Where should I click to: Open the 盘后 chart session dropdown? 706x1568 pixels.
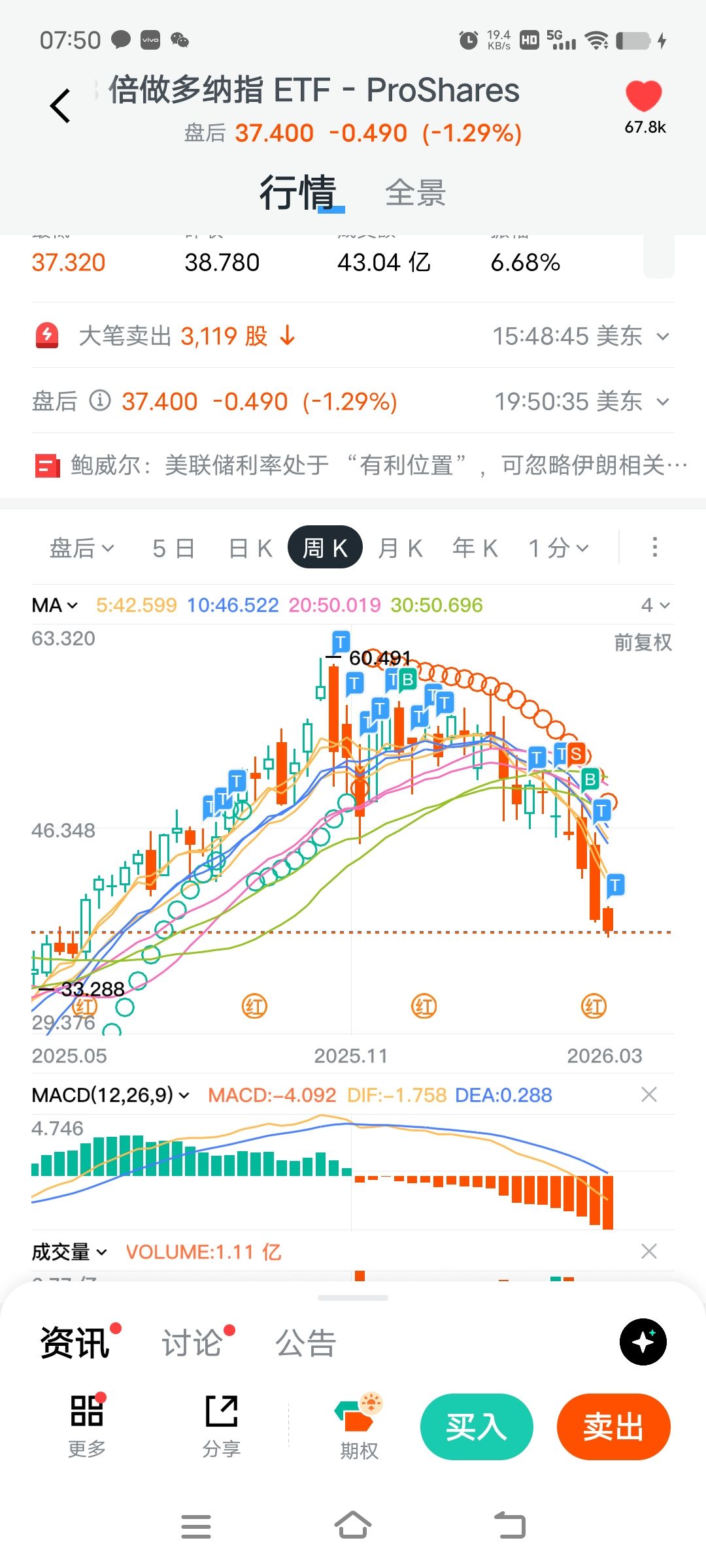[82, 548]
